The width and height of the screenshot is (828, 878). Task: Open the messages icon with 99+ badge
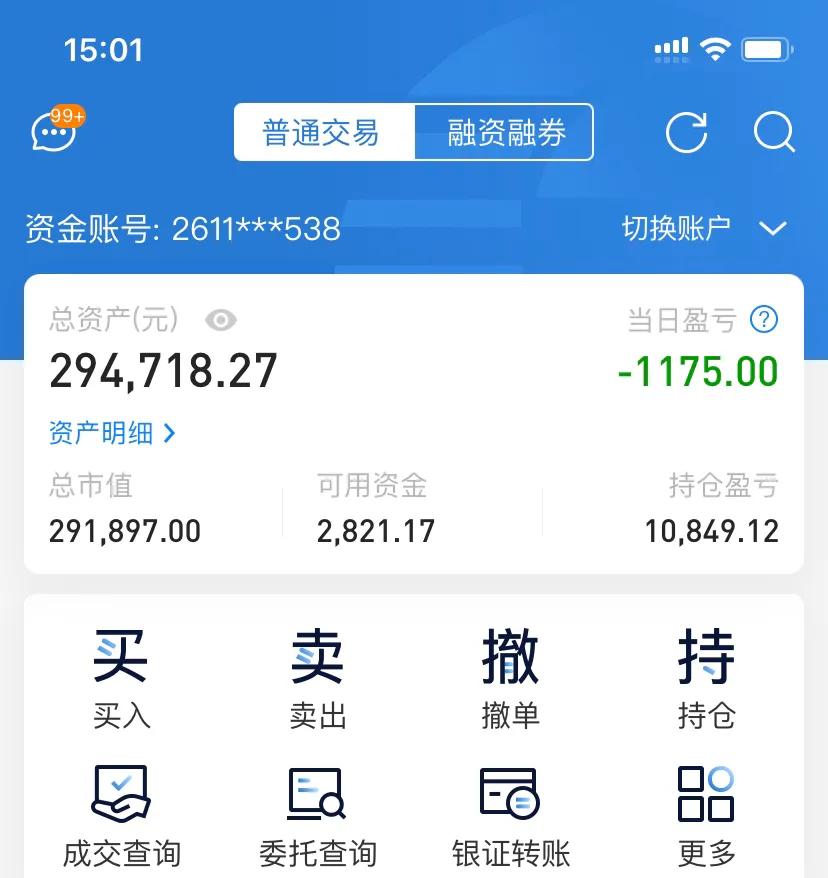click(55, 132)
